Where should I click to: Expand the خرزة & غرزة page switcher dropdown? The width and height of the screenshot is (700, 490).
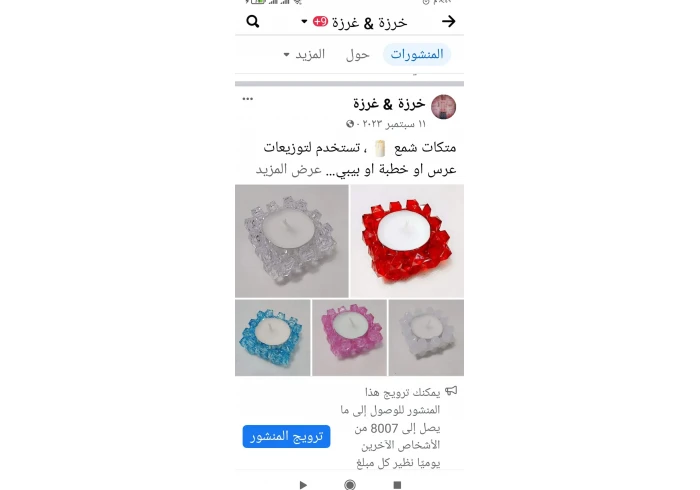pyautogui.click(x=304, y=21)
